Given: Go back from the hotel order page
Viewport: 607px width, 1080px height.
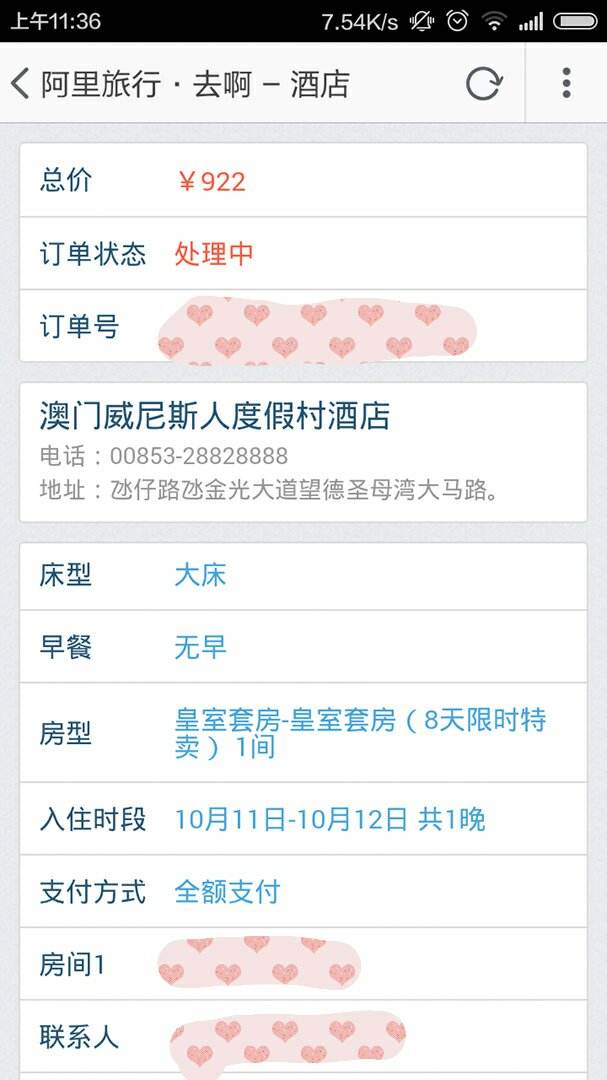Looking at the screenshot, I should [22, 83].
